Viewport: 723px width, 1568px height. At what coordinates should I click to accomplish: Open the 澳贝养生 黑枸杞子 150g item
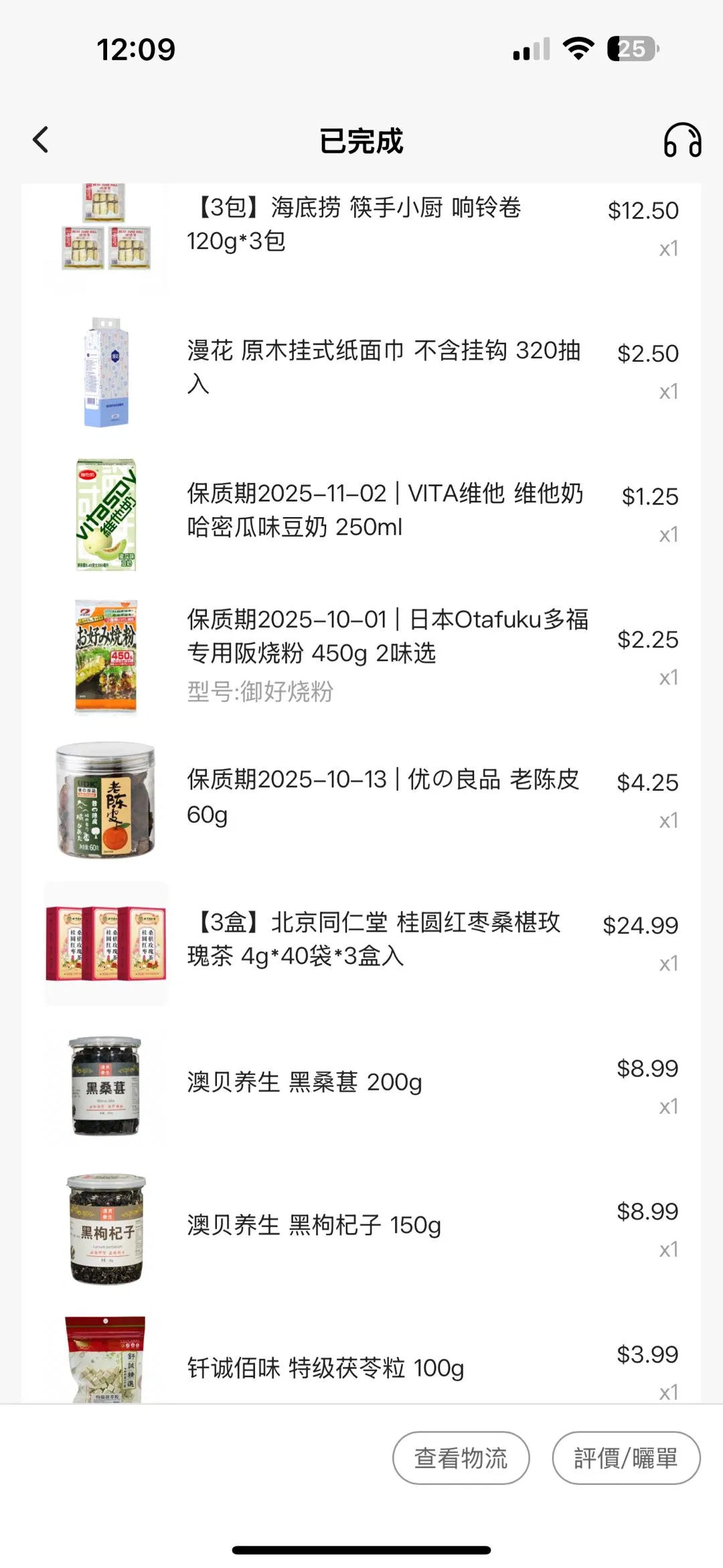[x=314, y=1226]
